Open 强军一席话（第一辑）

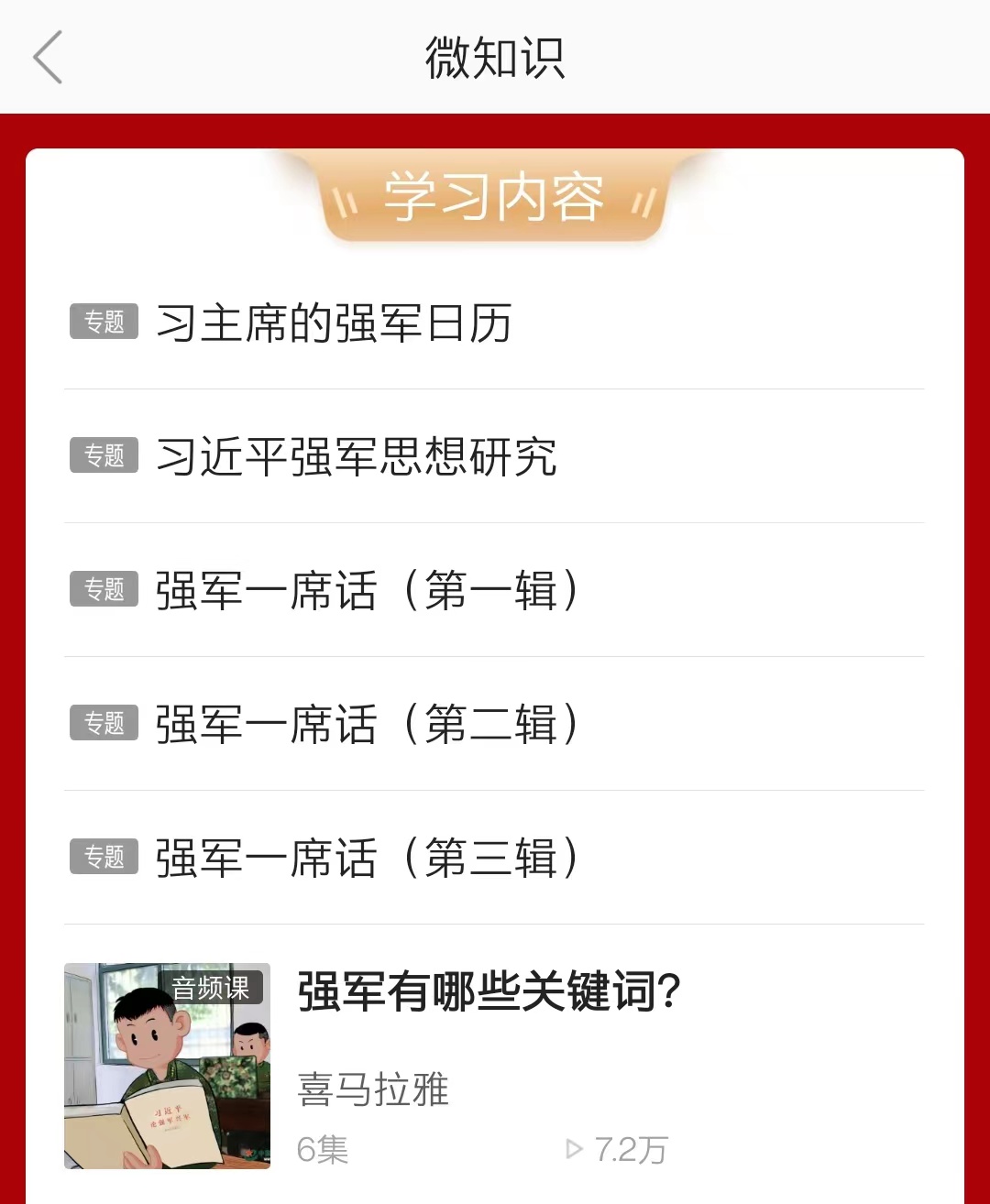(x=367, y=590)
